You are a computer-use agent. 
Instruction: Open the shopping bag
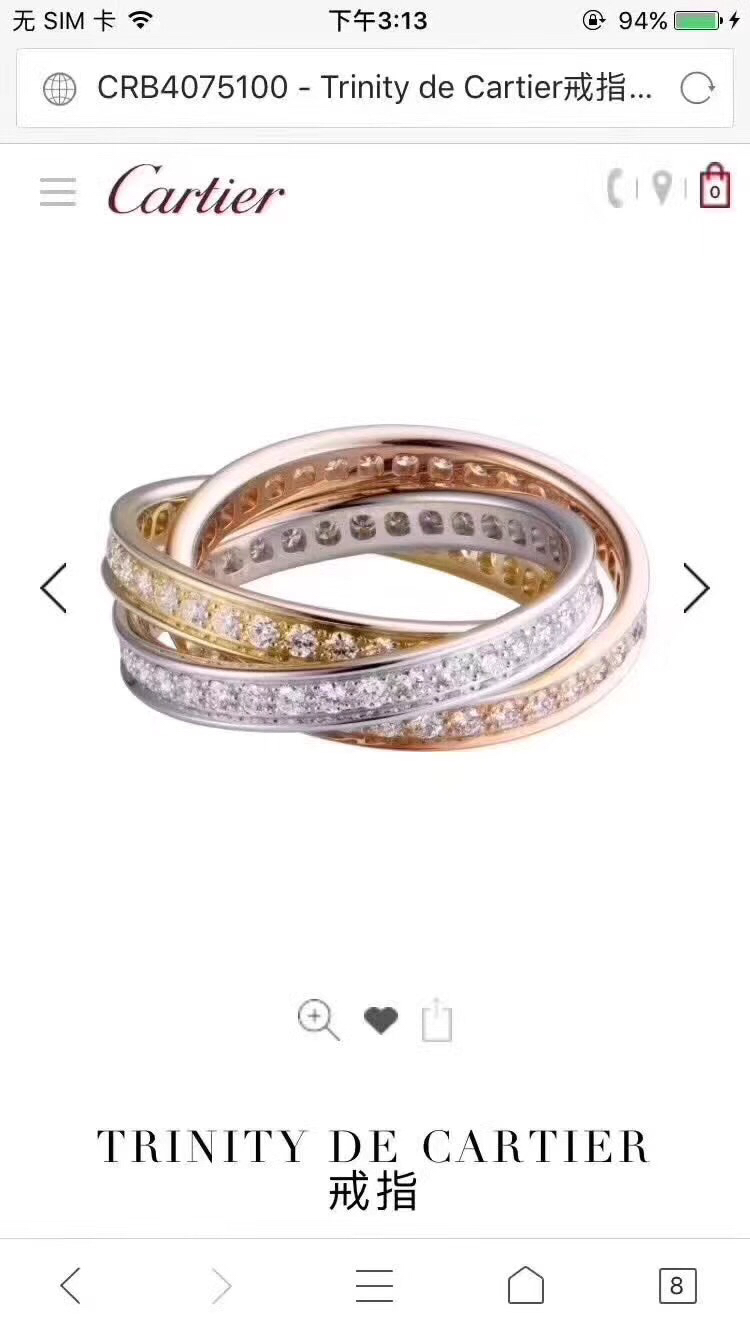714,187
